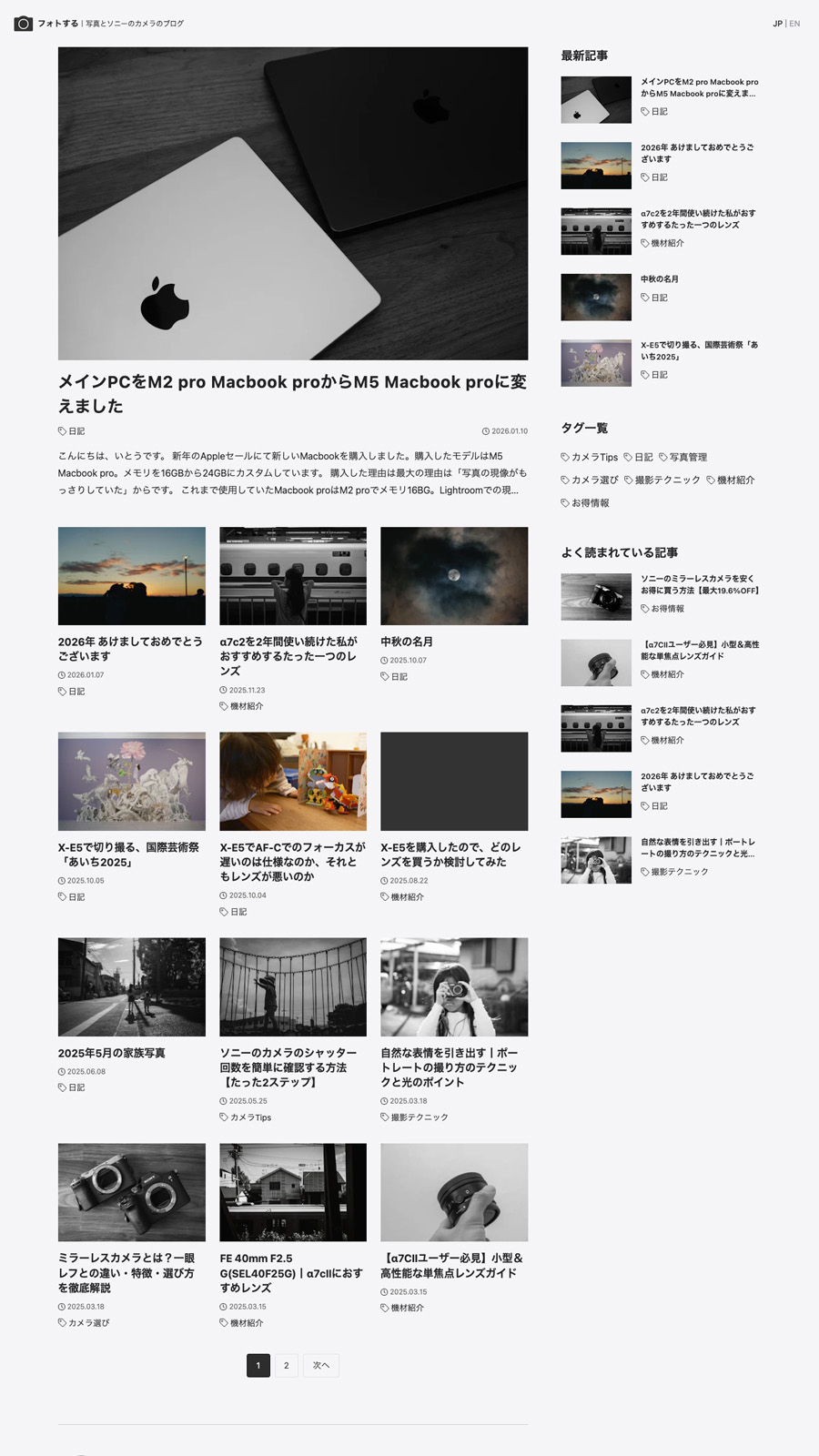The width and height of the screenshot is (819, 1456).
Task: Open the ソニーのミラーレスカメラを安く popular article
Action: [x=699, y=584]
